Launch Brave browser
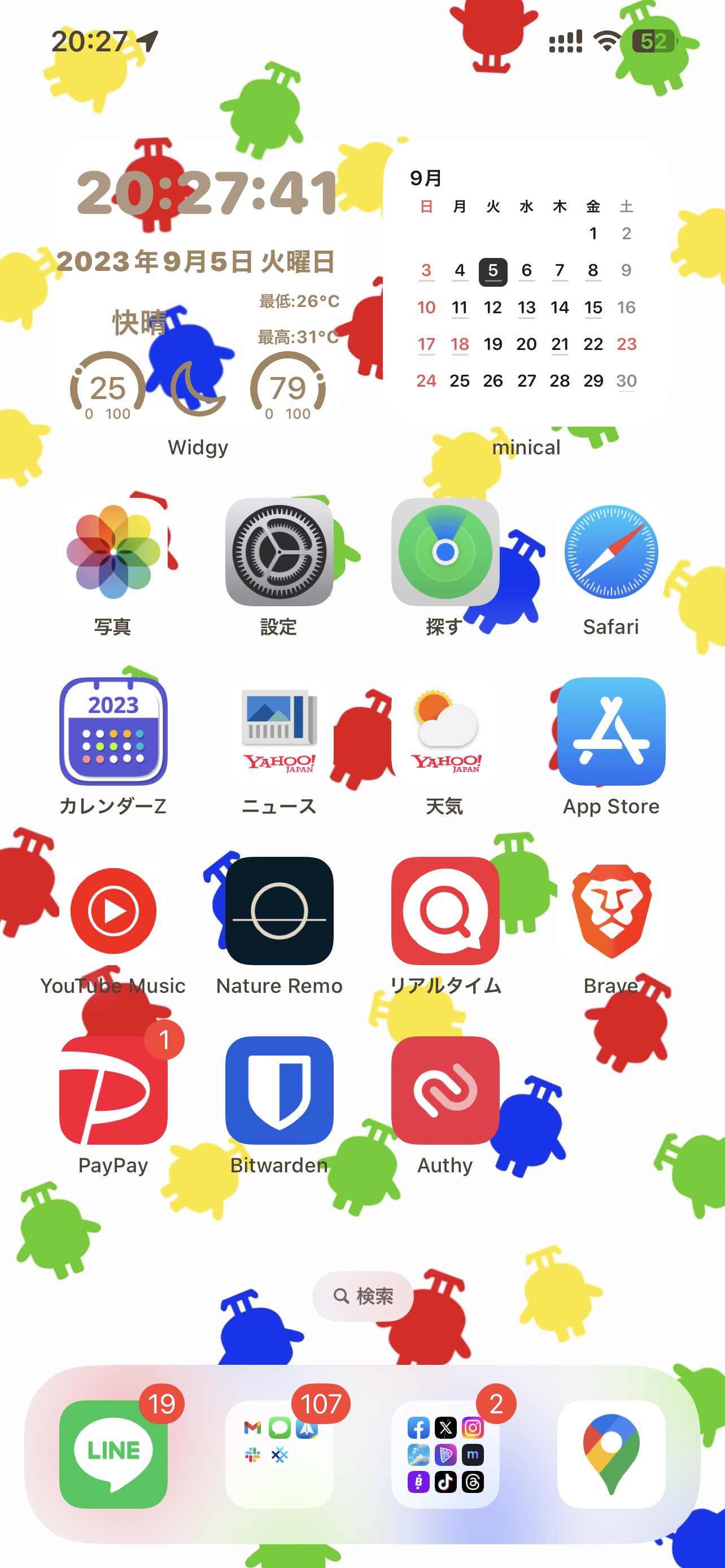This screenshot has height=1568, width=725. (610, 910)
